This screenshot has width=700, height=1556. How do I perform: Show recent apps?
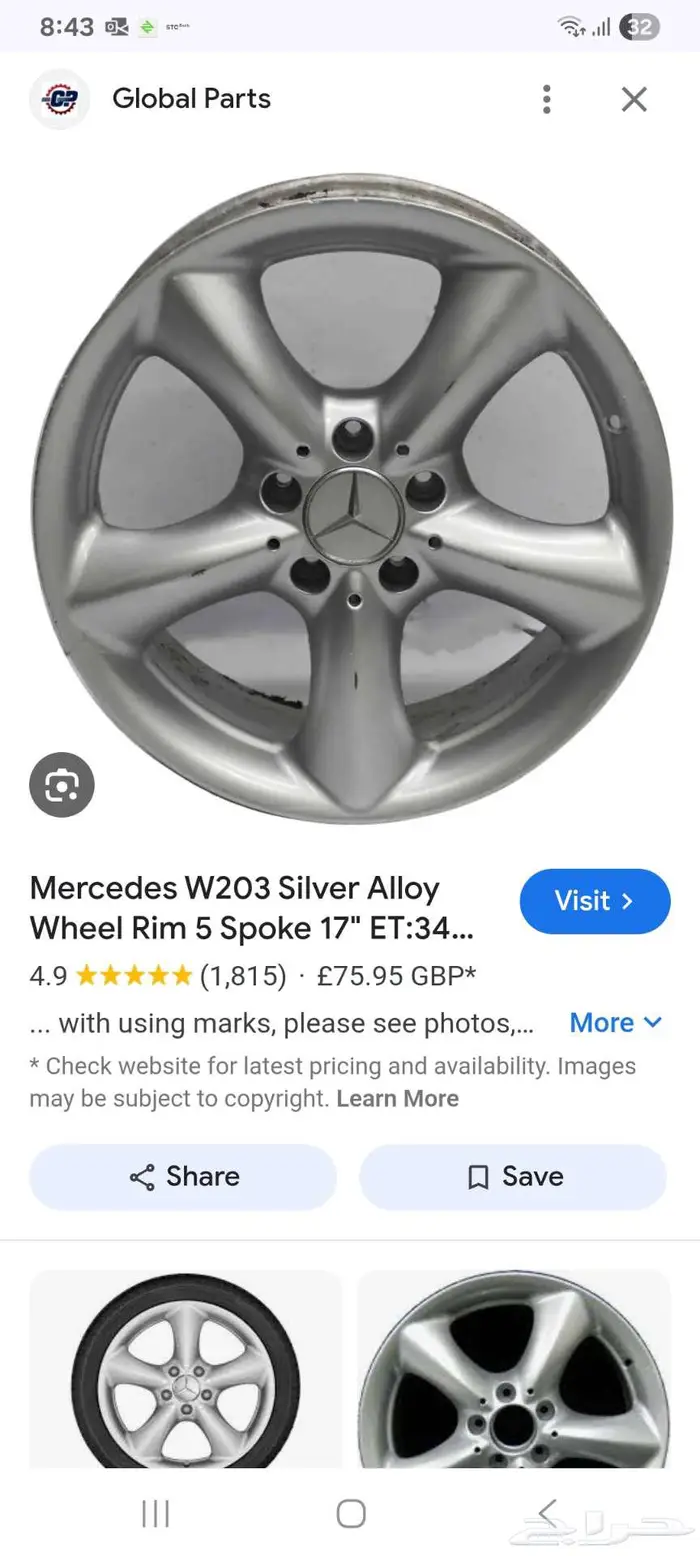point(155,1514)
